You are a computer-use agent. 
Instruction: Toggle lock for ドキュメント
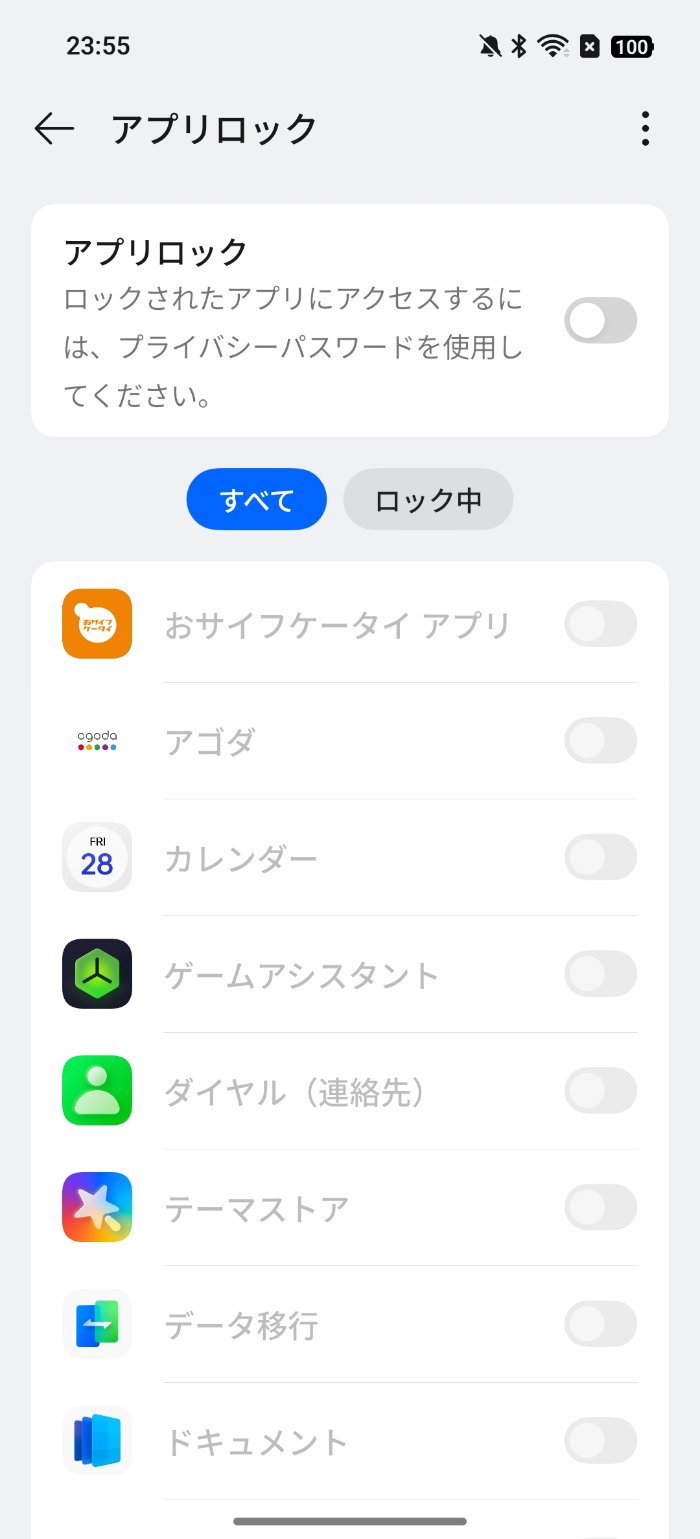(x=600, y=1441)
